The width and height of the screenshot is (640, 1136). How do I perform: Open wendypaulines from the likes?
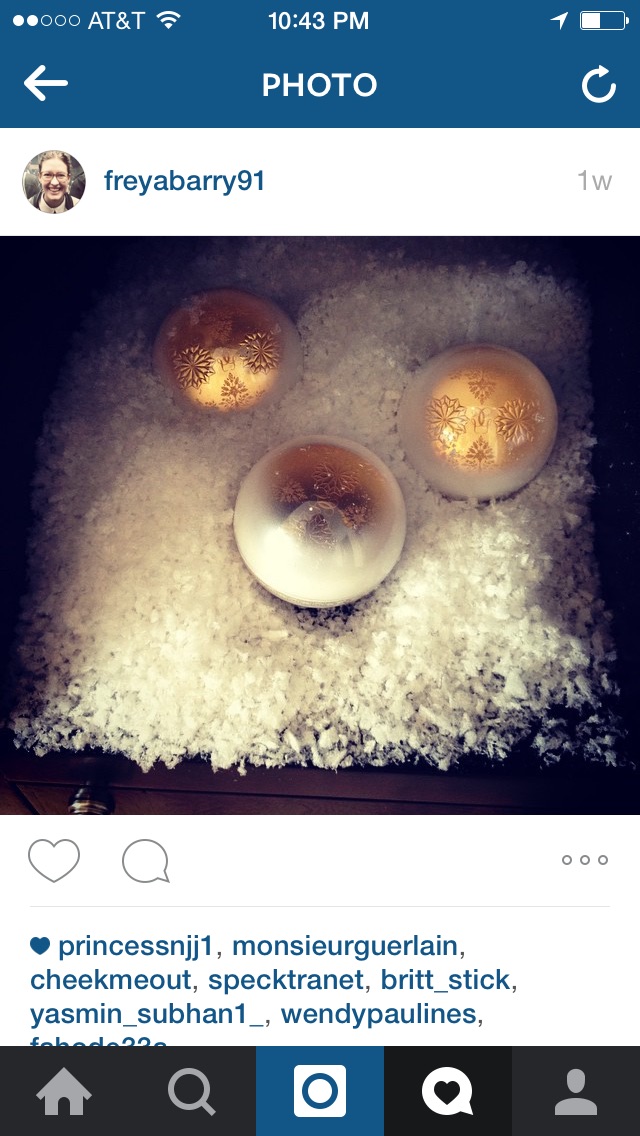[x=378, y=1014]
